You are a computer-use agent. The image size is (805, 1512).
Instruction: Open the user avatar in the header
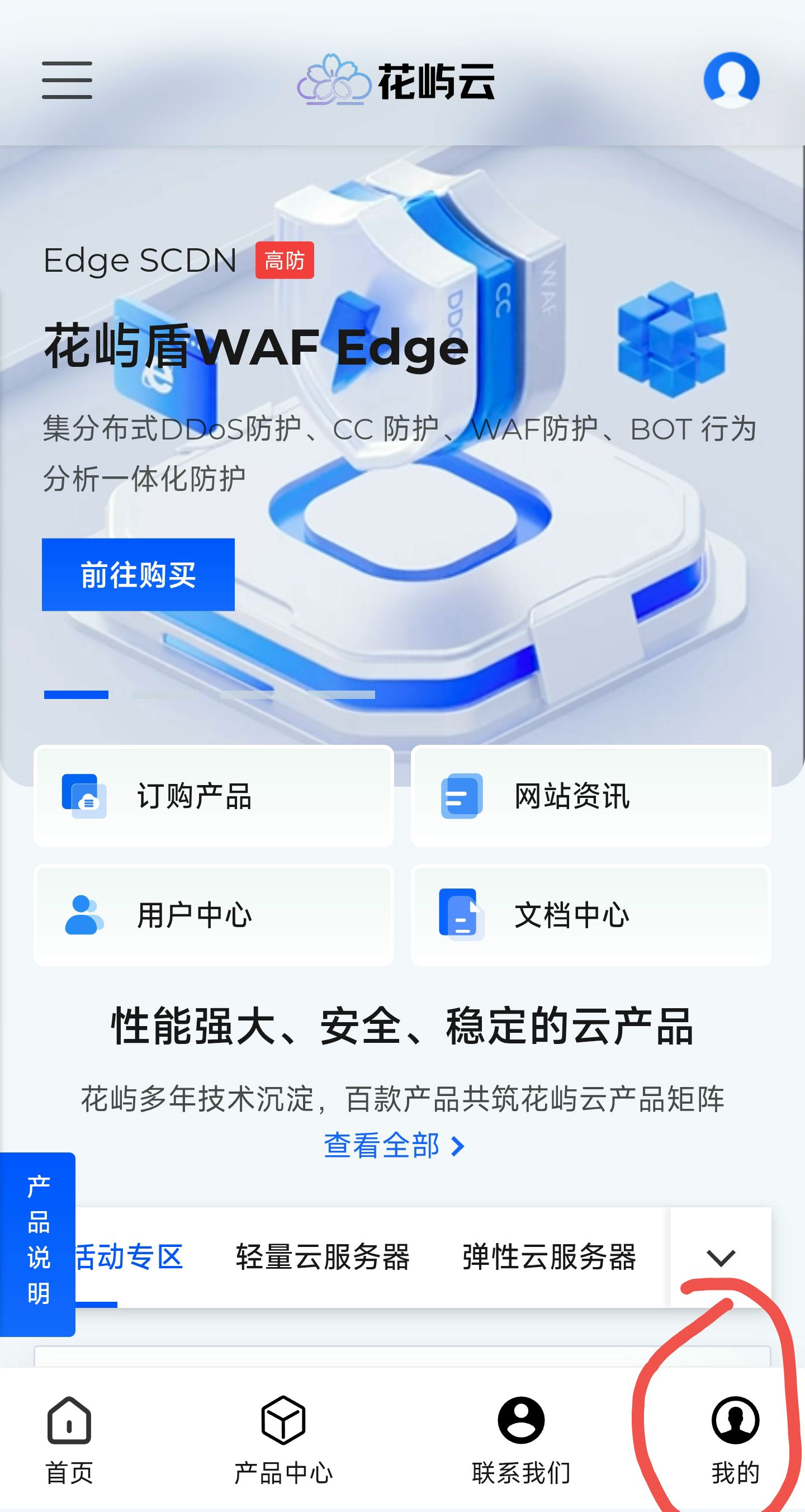pos(731,80)
